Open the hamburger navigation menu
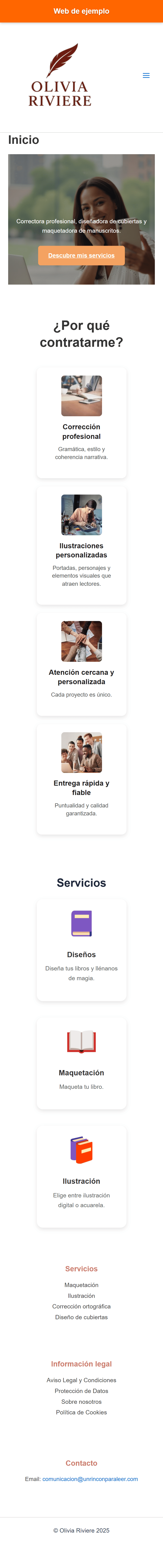The width and height of the screenshot is (163, 1568). click(146, 75)
